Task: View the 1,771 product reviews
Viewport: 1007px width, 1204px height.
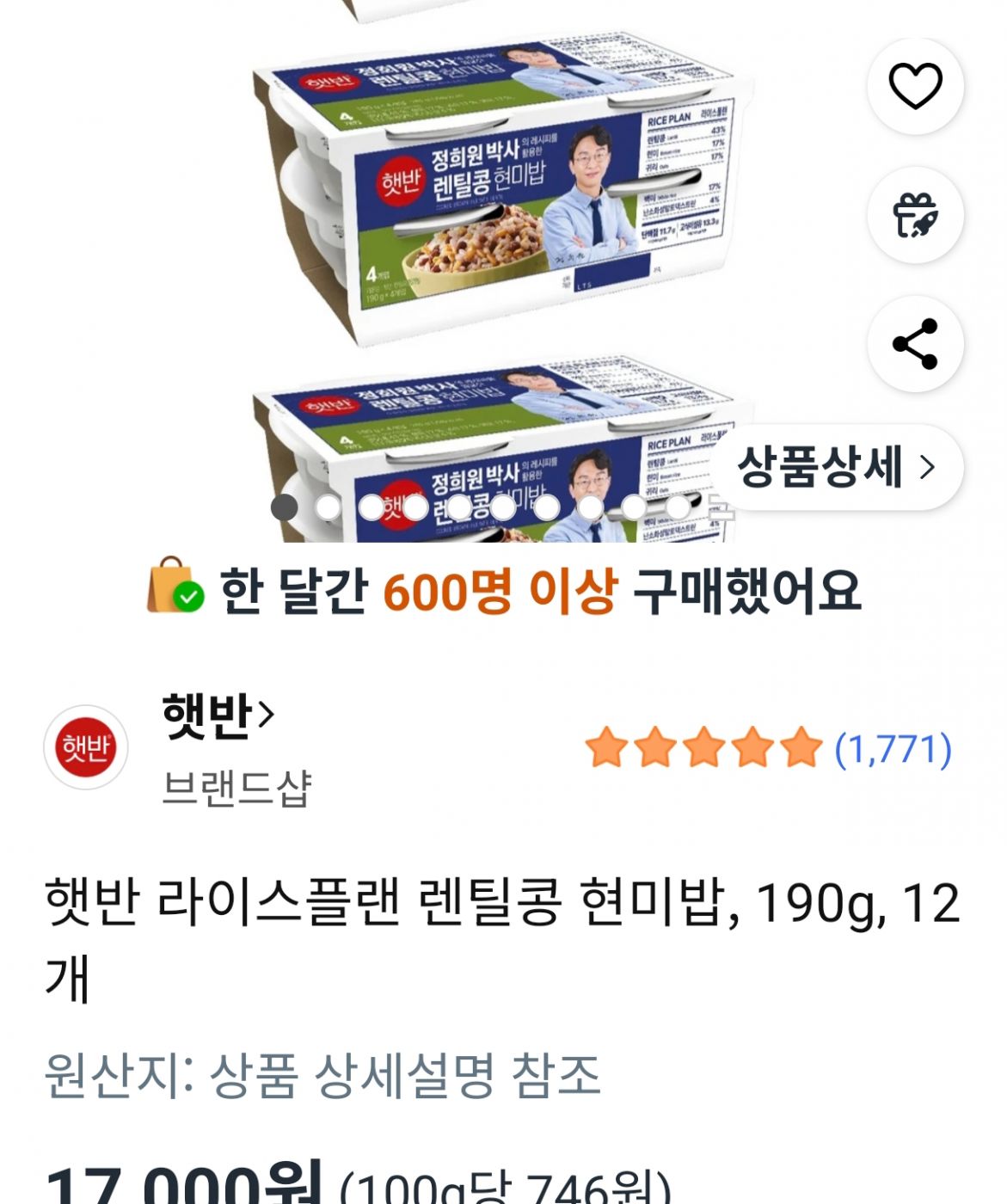Action: 893,749
